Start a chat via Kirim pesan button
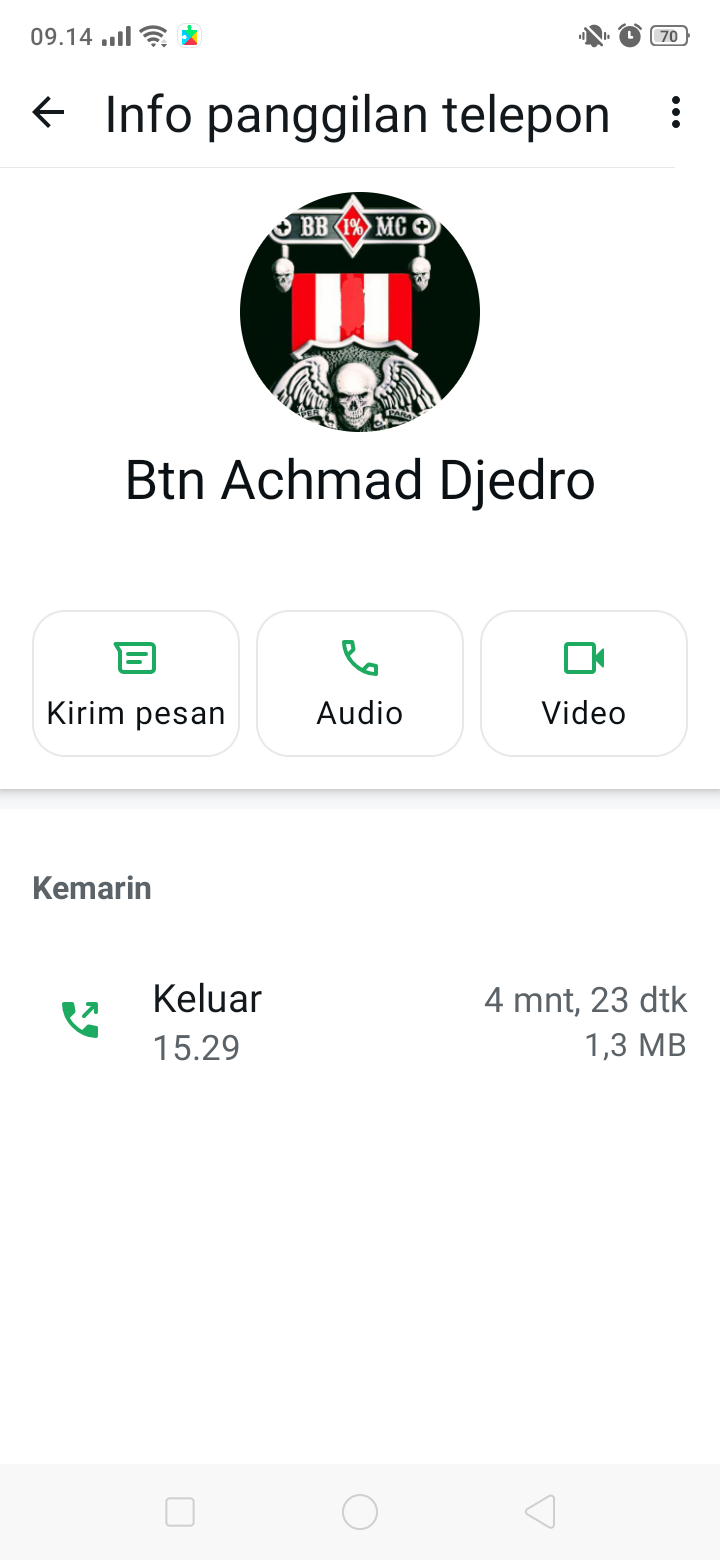This screenshot has height=1560, width=720. [x=135, y=683]
